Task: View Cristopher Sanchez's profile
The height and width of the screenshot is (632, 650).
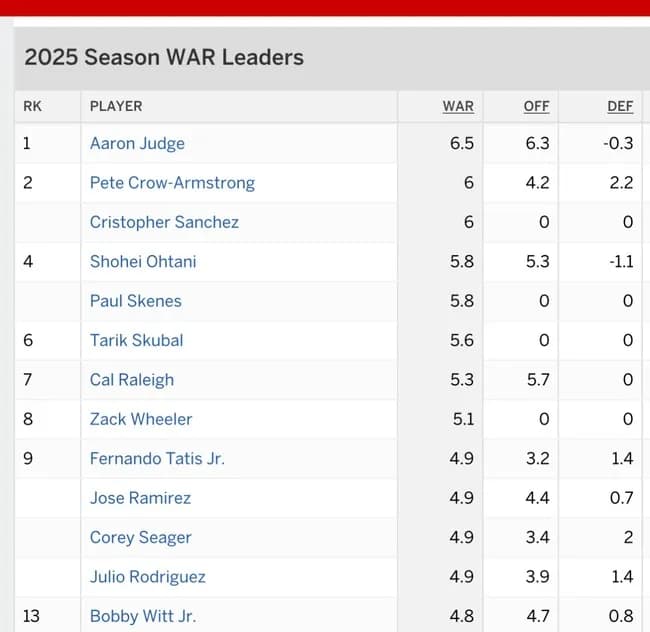Action: coord(164,222)
